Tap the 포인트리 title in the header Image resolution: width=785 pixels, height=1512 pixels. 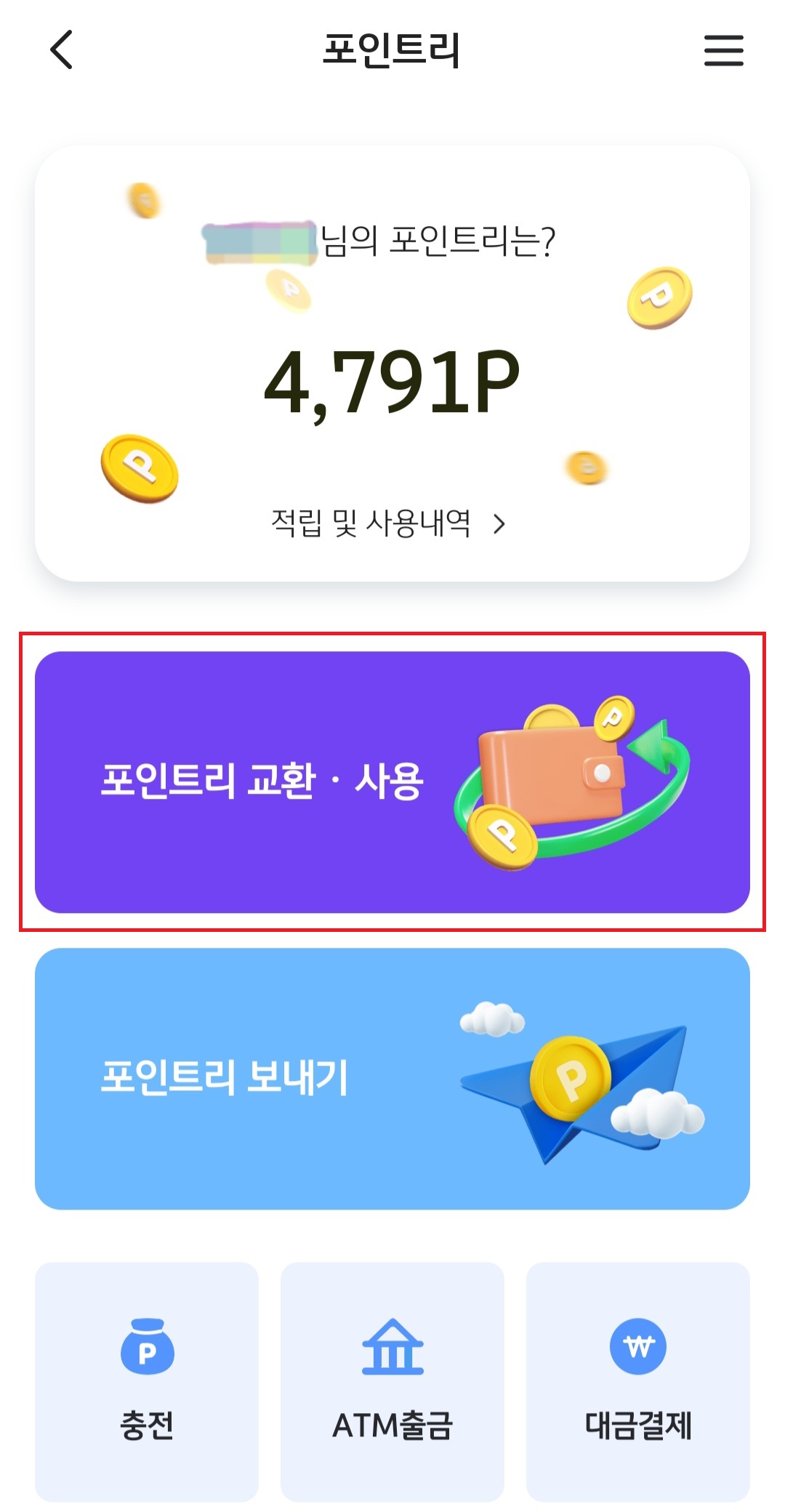(x=391, y=51)
